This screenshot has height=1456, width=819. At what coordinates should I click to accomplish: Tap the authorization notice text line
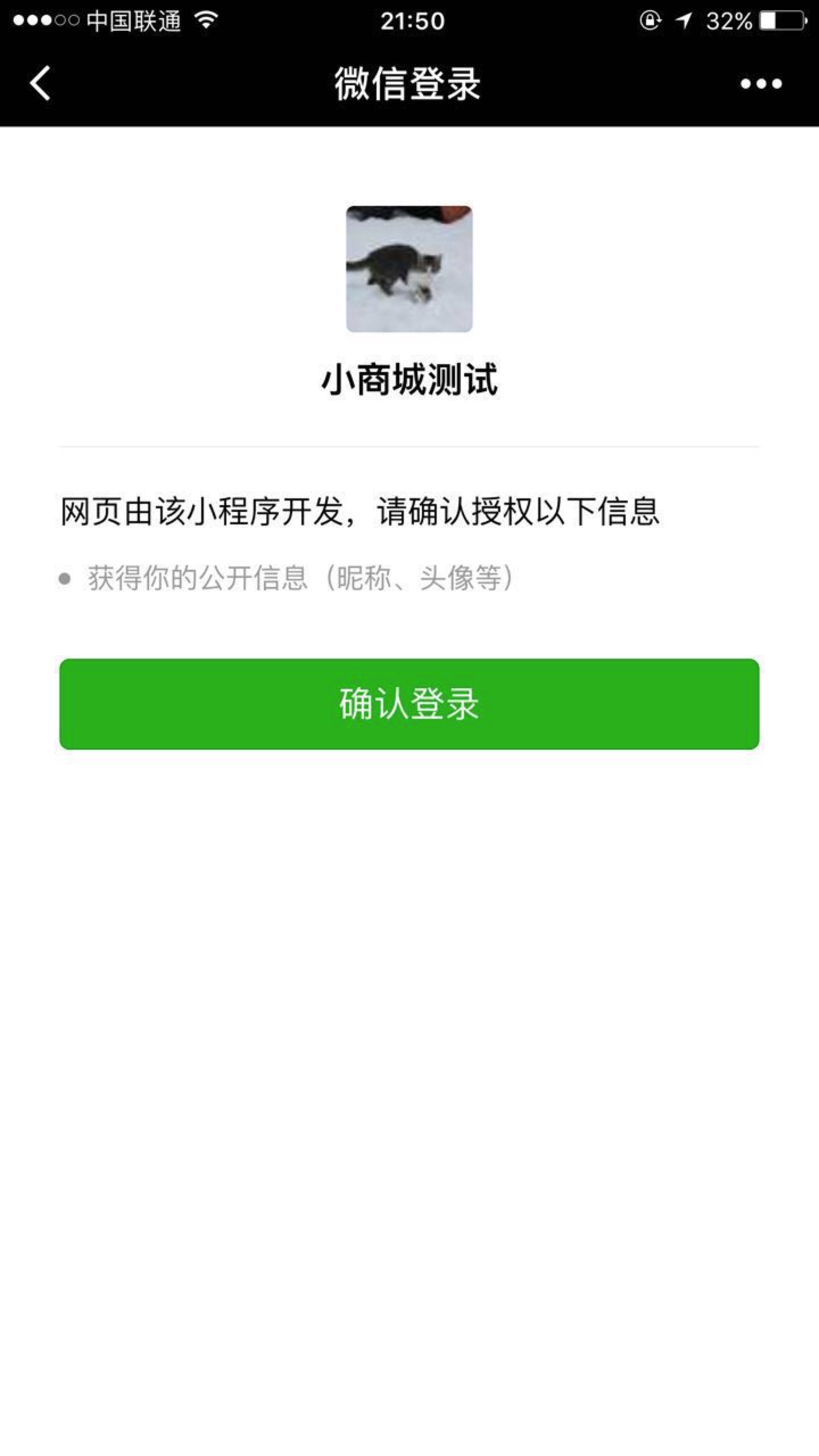tap(360, 514)
